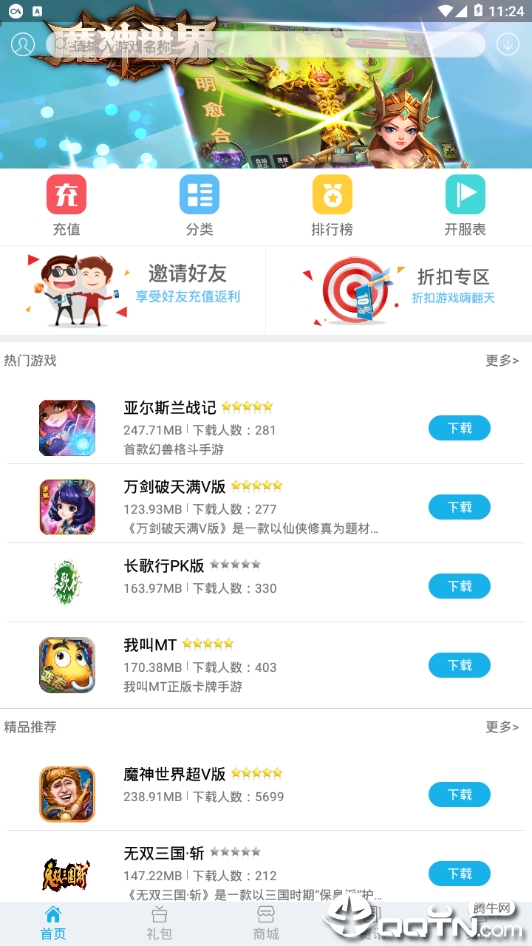This screenshot has height=946, width=532.
Task: Download 我叫MT
Action: tap(460, 665)
